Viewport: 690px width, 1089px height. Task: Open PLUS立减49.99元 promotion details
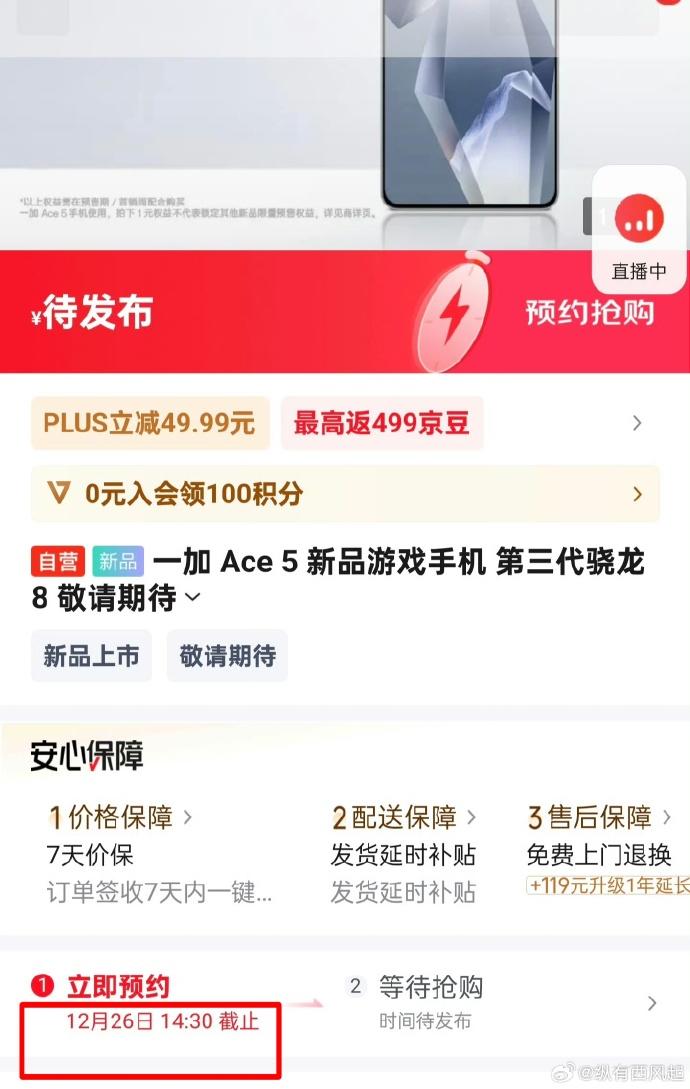coord(150,423)
